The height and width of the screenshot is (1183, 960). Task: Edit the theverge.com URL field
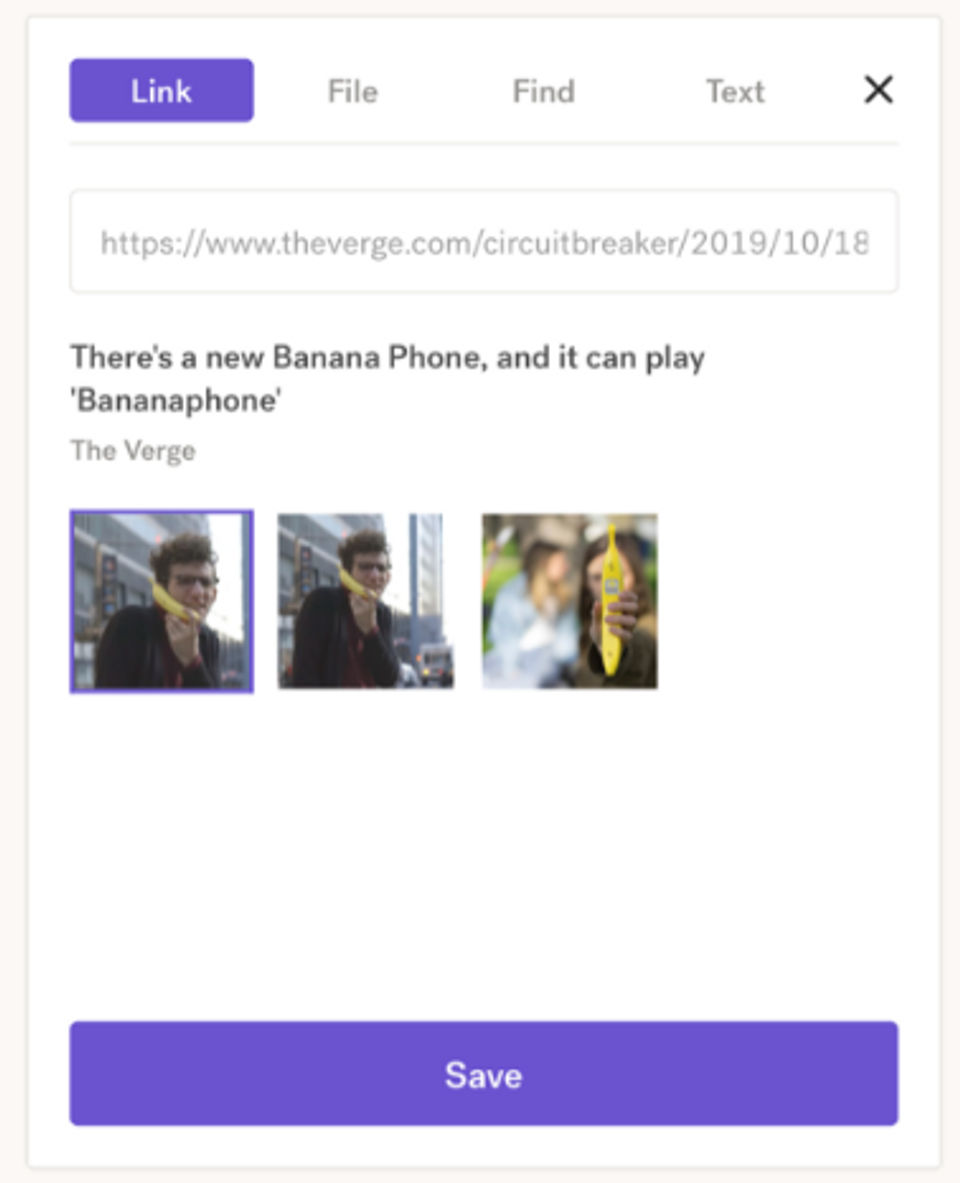[x=484, y=241]
